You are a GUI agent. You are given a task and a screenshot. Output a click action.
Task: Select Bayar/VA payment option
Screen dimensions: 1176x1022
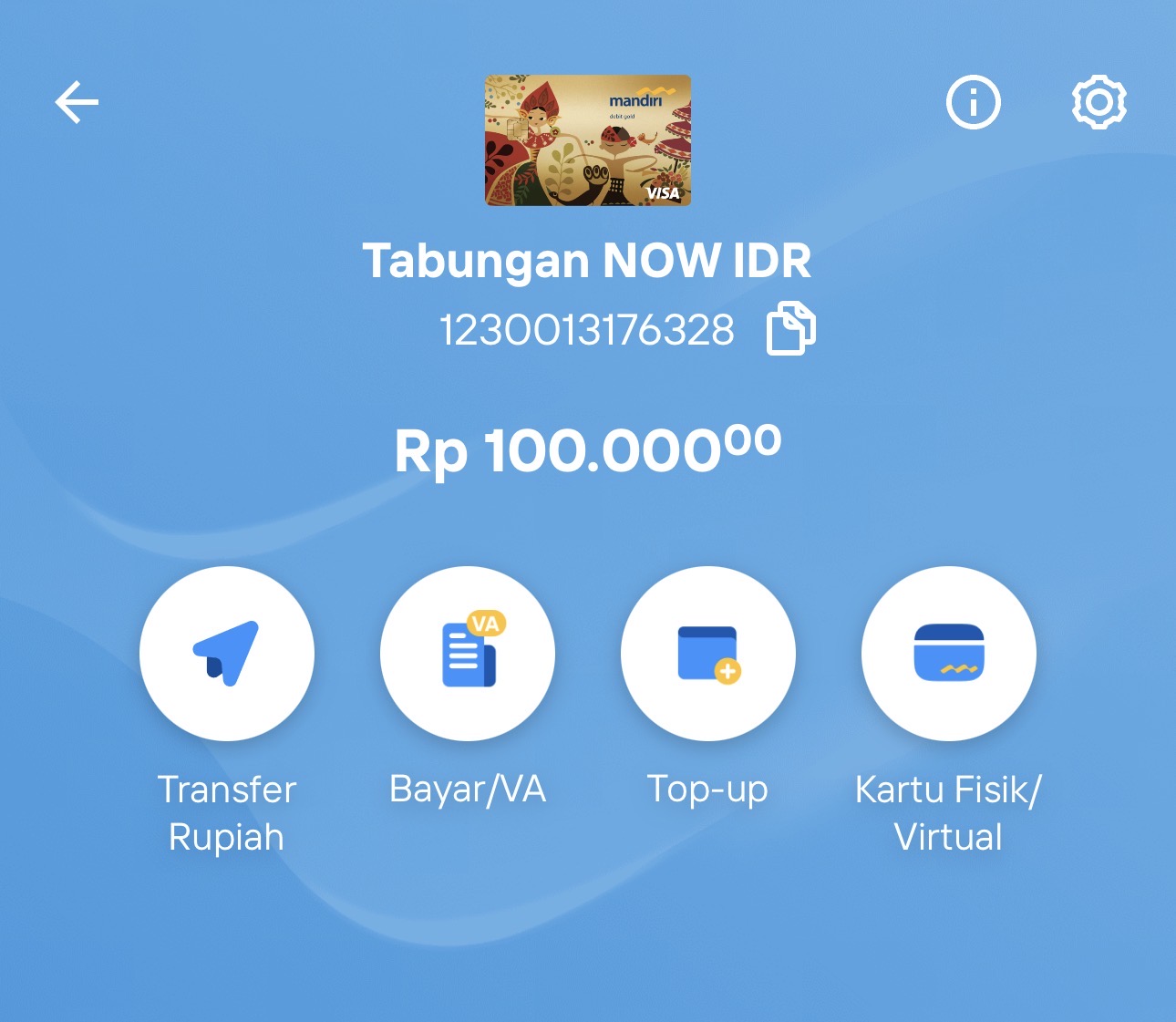468,654
